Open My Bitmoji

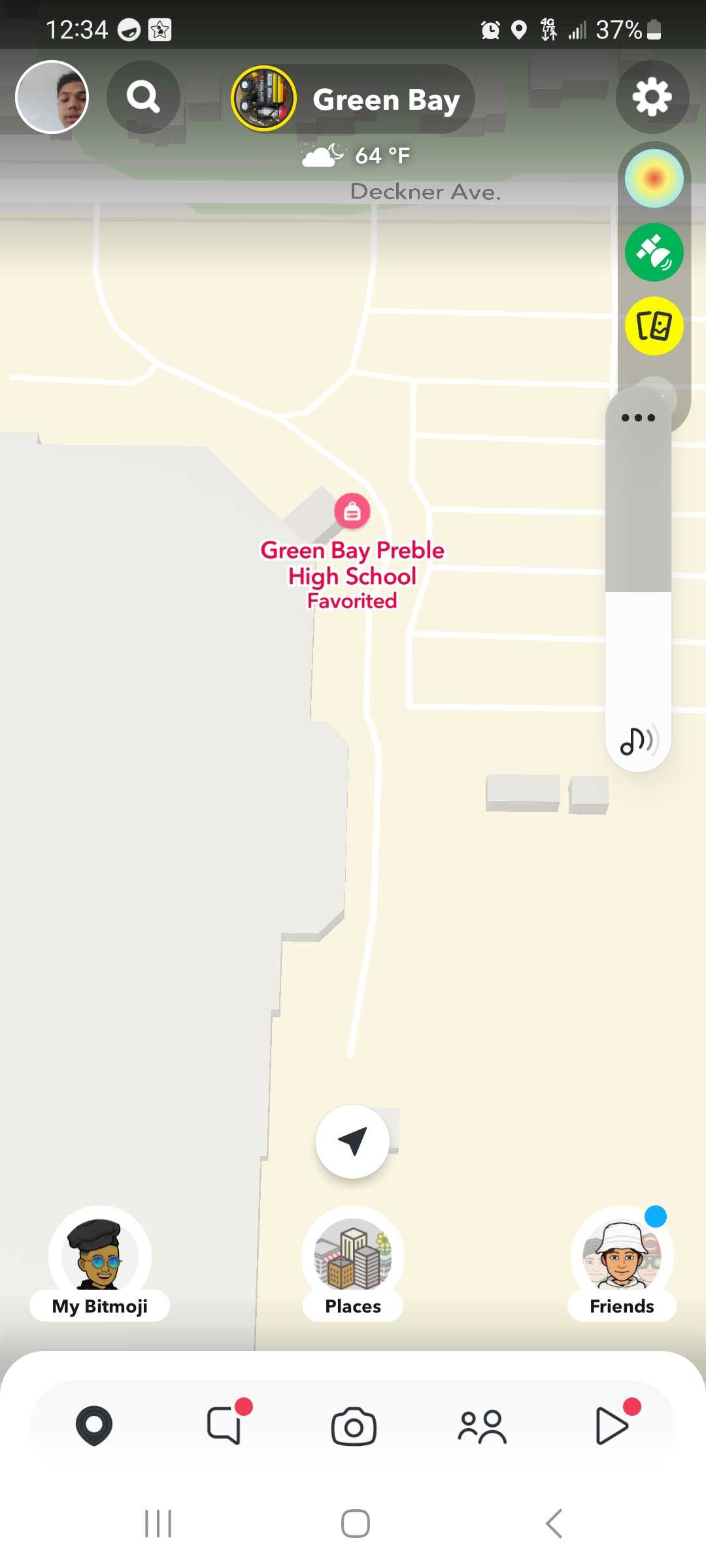coord(99,1262)
